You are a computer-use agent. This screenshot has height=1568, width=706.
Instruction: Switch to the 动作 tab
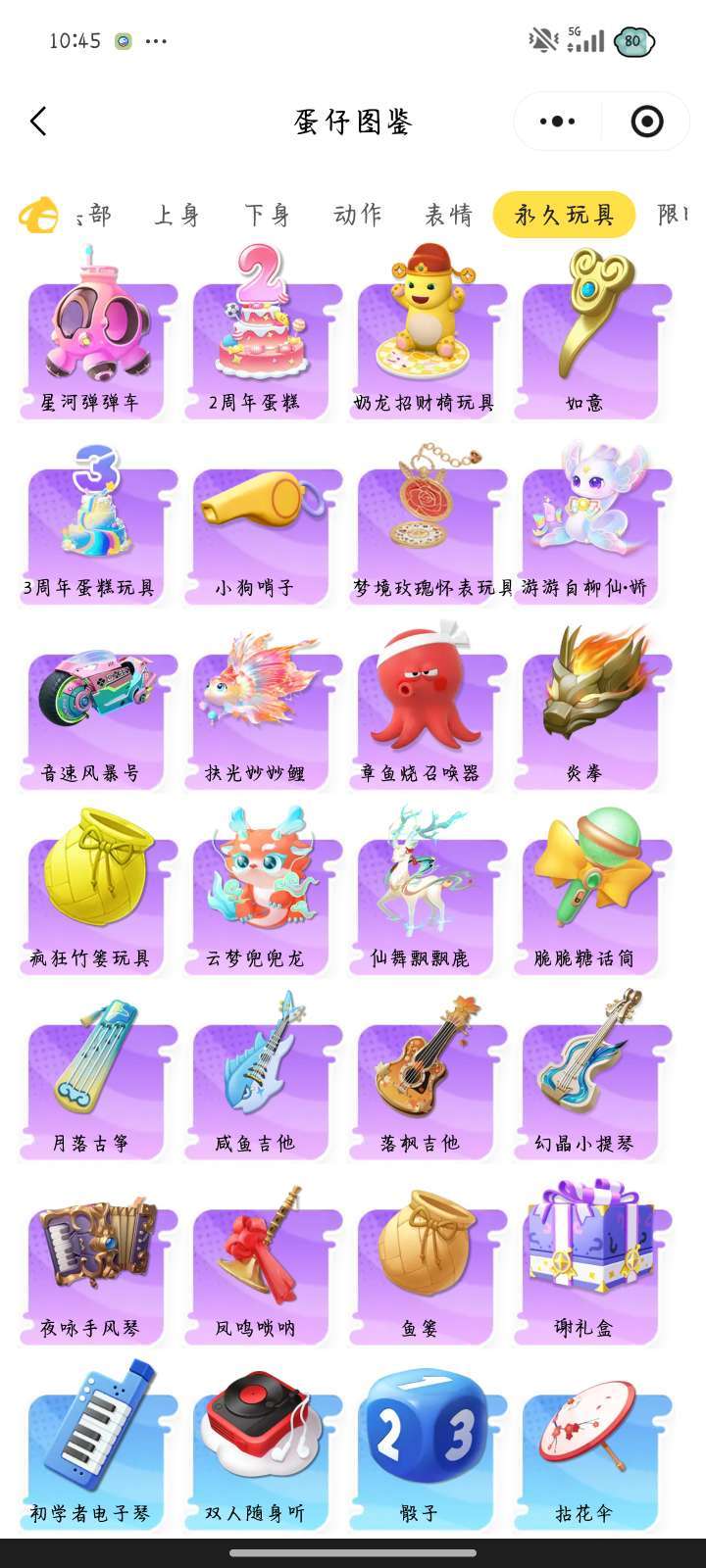pos(357,215)
